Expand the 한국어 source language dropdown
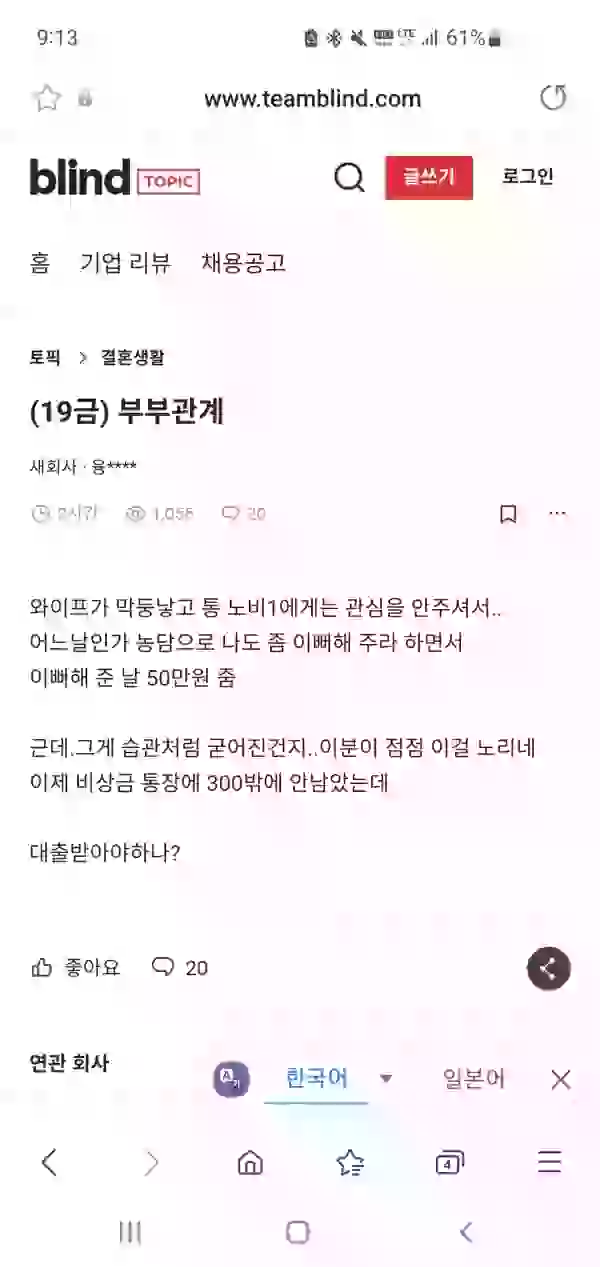 tap(386, 1079)
